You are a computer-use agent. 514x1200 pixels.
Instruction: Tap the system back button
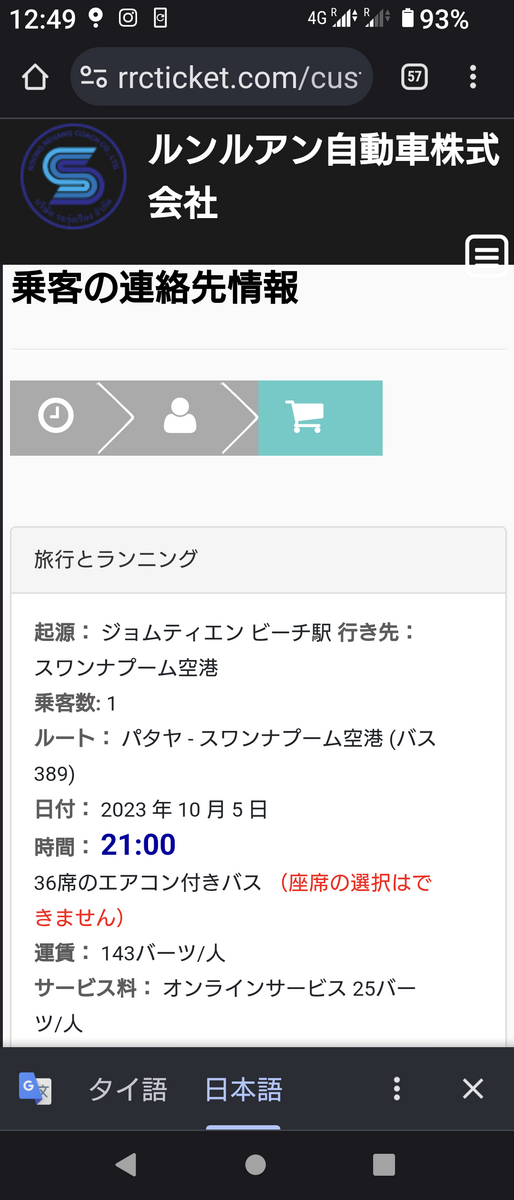(x=125, y=1164)
